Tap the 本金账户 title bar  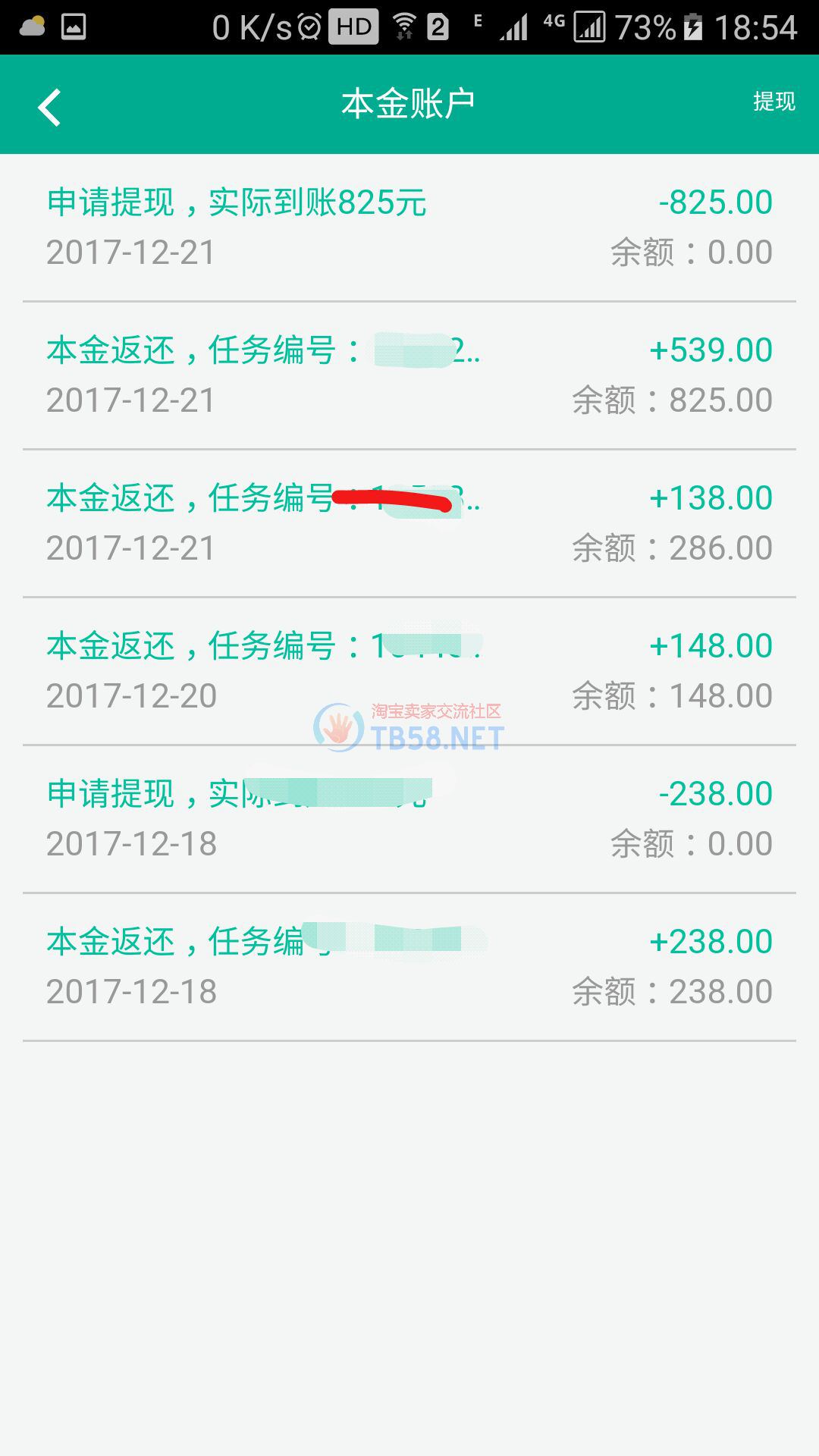tap(409, 104)
